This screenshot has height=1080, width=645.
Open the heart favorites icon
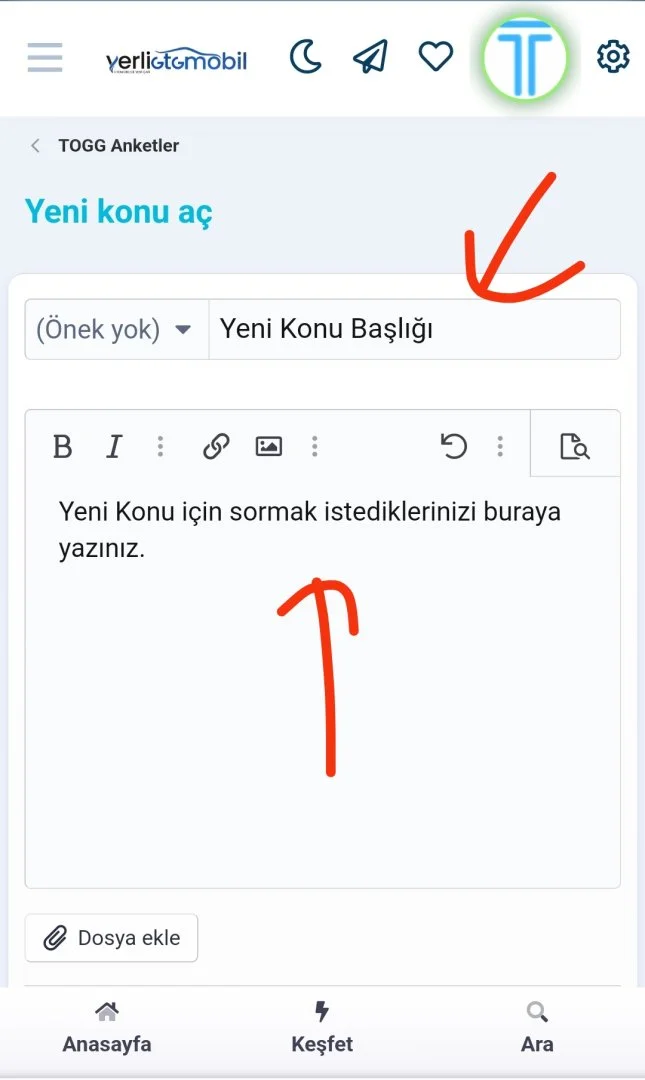[x=435, y=57]
